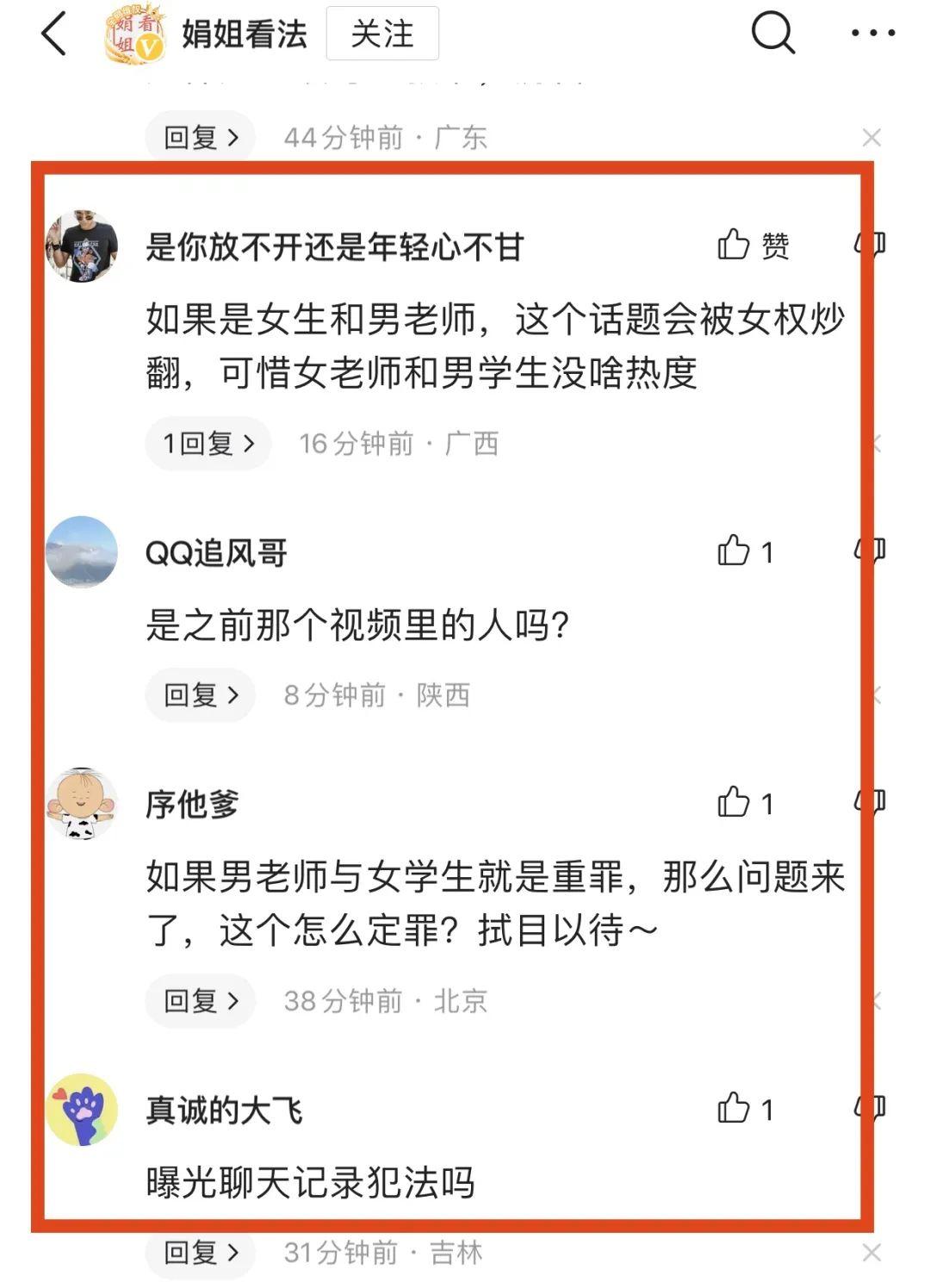This screenshot has height=1288, width=930.
Task: Like 序他爹's comment
Action: pos(735,802)
